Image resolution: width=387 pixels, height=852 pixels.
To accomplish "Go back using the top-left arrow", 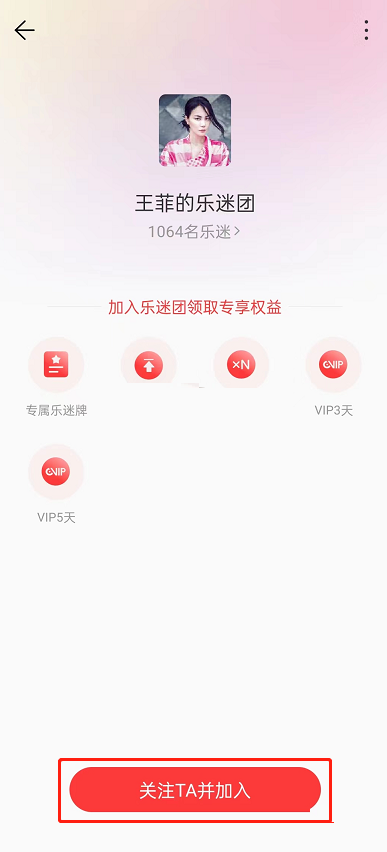I will pos(24,30).
